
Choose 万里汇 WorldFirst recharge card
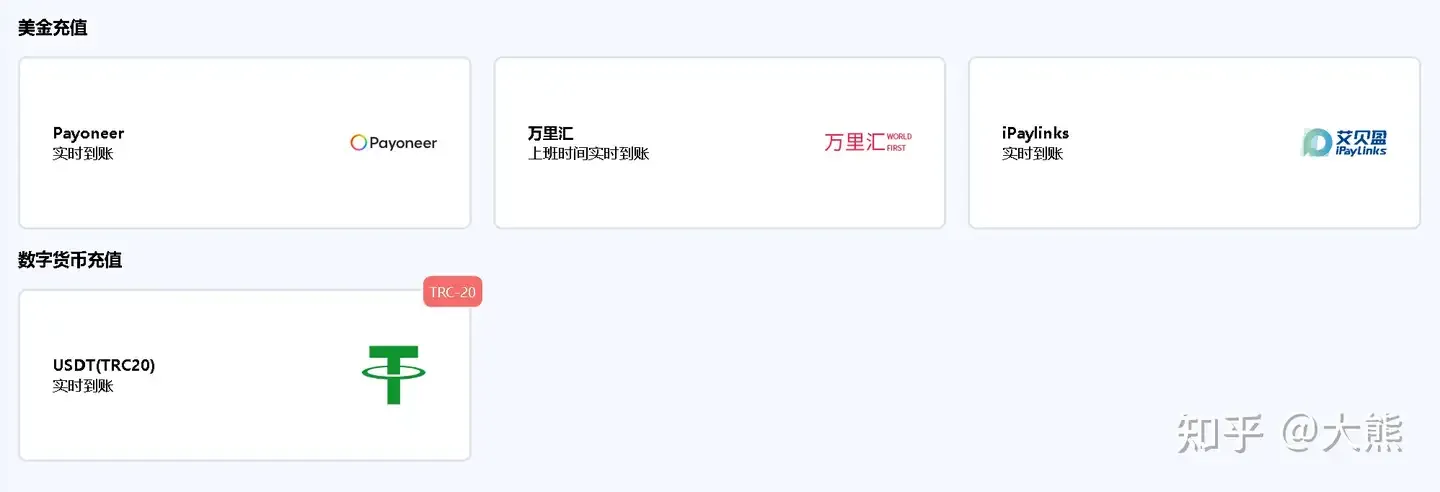tap(719, 143)
